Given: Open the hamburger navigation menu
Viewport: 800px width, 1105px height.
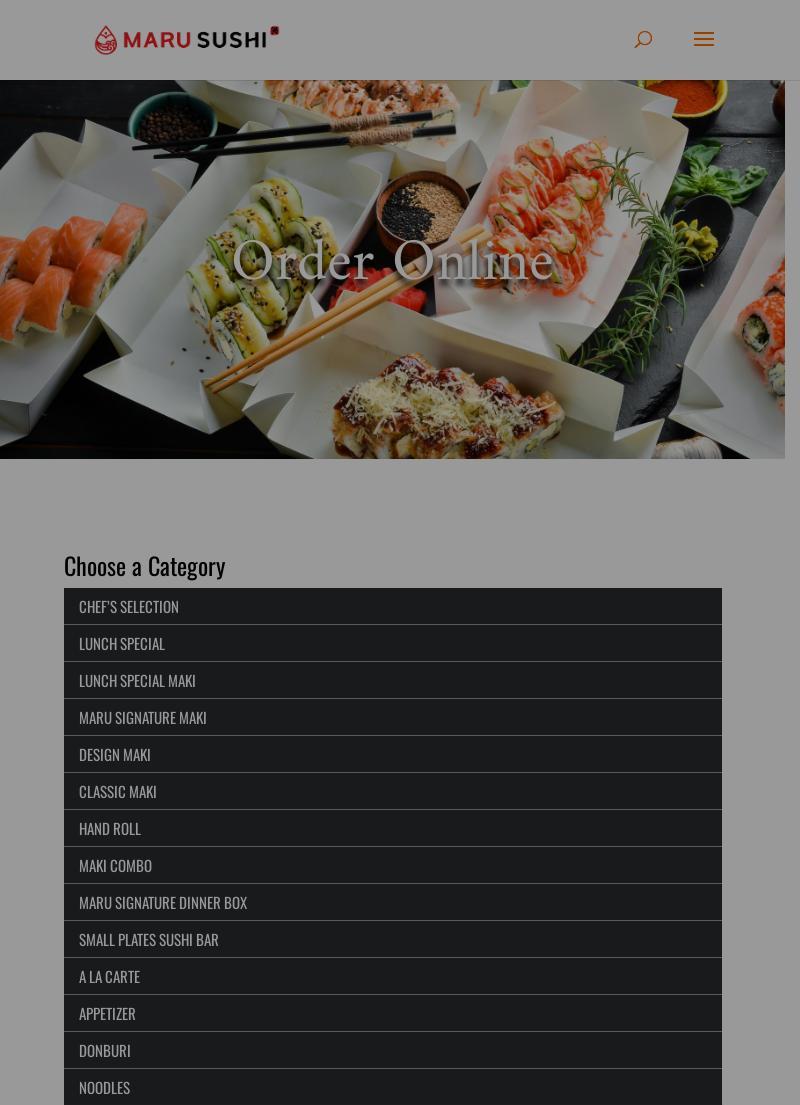Looking at the screenshot, I should click(x=704, y=40).
